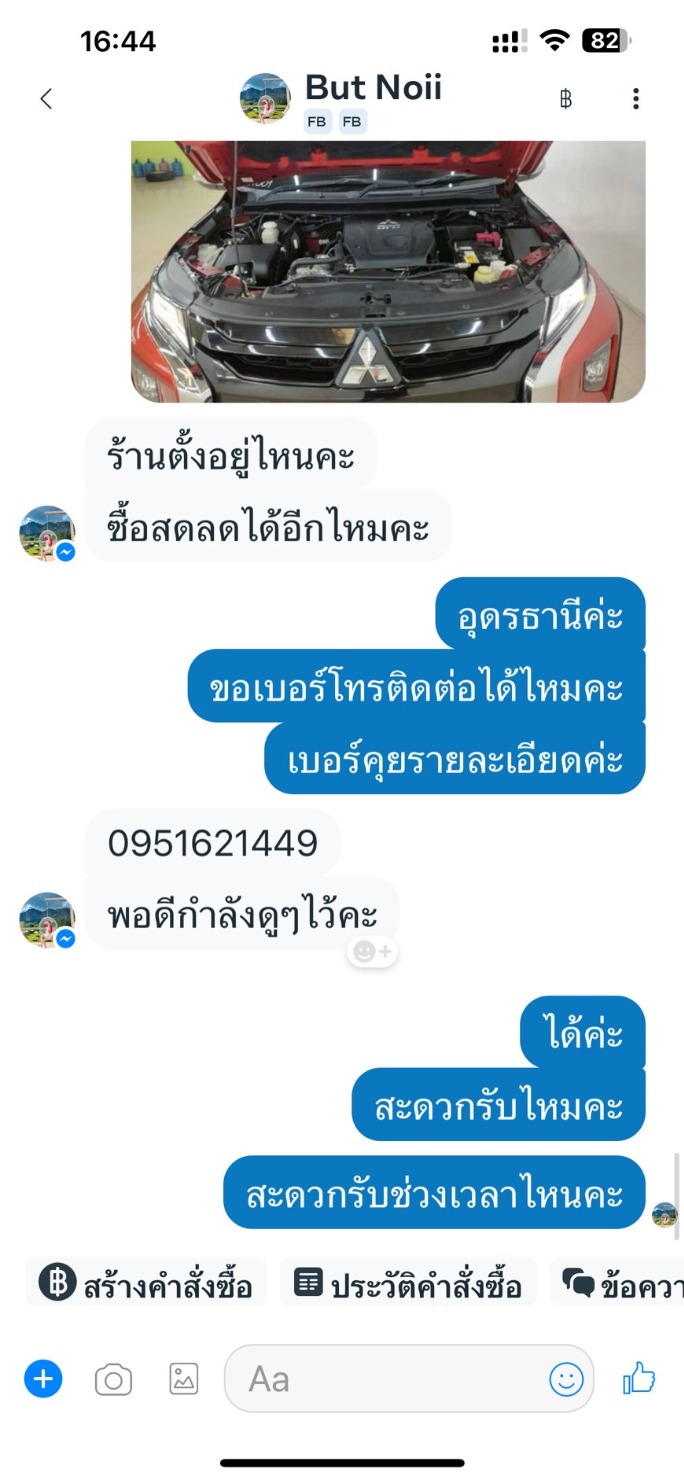This screenshot has width=684, height=1480.
Task: Open ประวัติคำสั่งซื้อ order history
Action: 408,1284
